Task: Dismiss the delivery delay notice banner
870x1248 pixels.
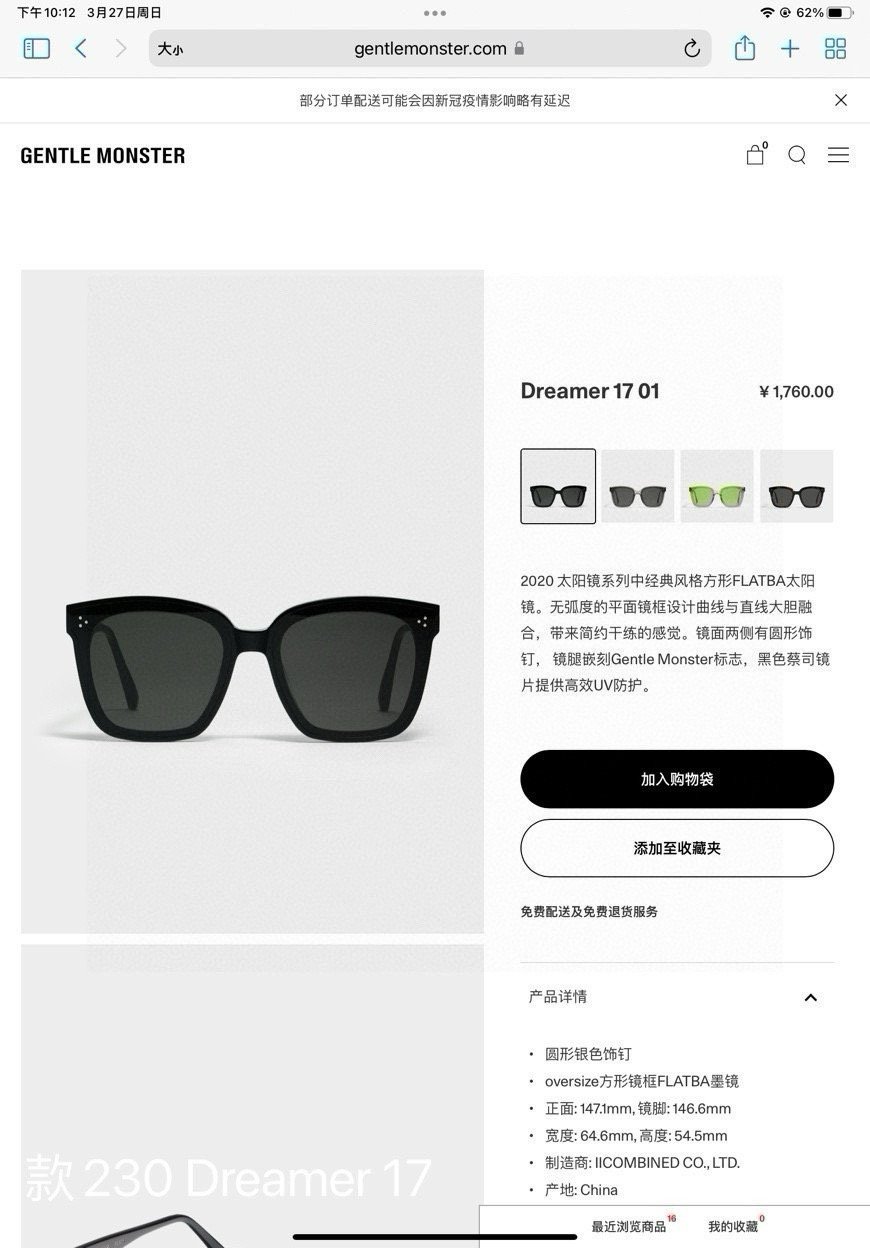Action: (841, 100)
